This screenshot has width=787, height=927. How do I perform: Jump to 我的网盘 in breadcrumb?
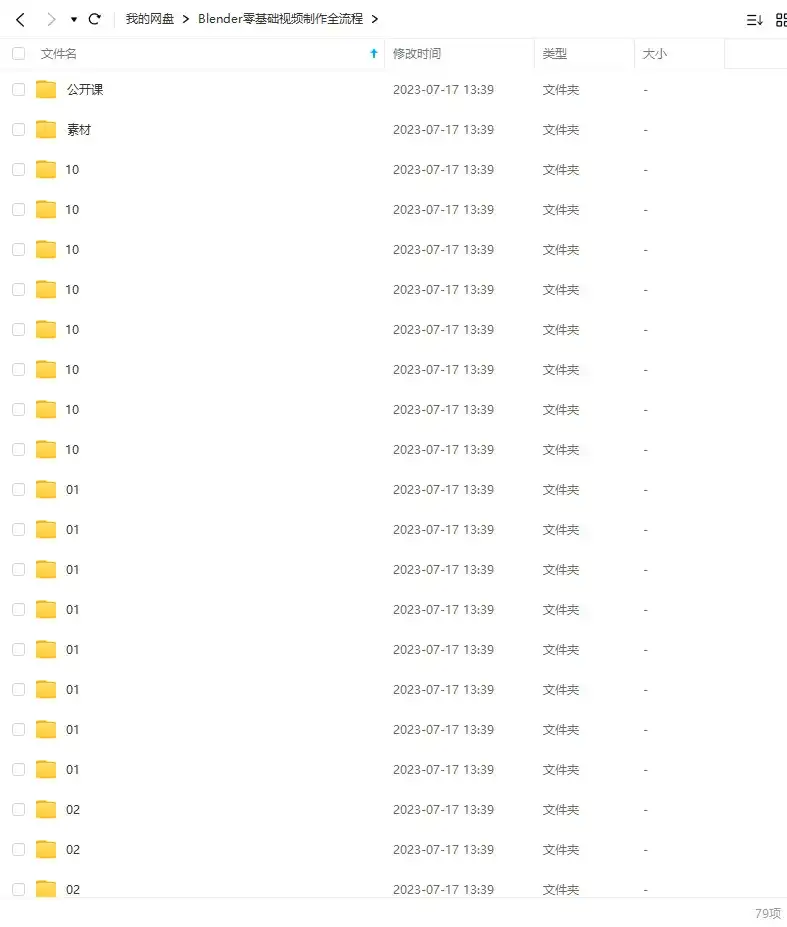point(149,19)
